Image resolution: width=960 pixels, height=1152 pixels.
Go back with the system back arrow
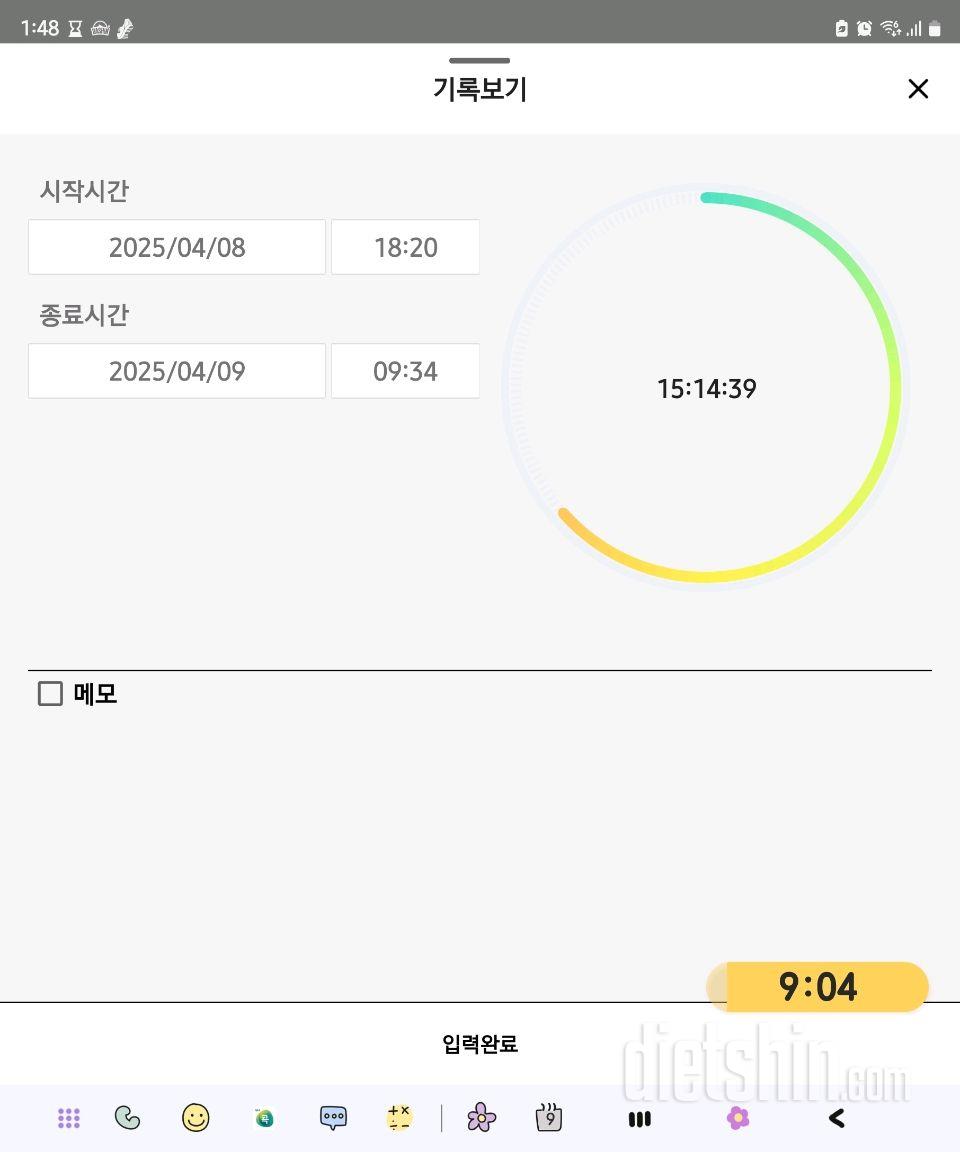(836, 1118)
